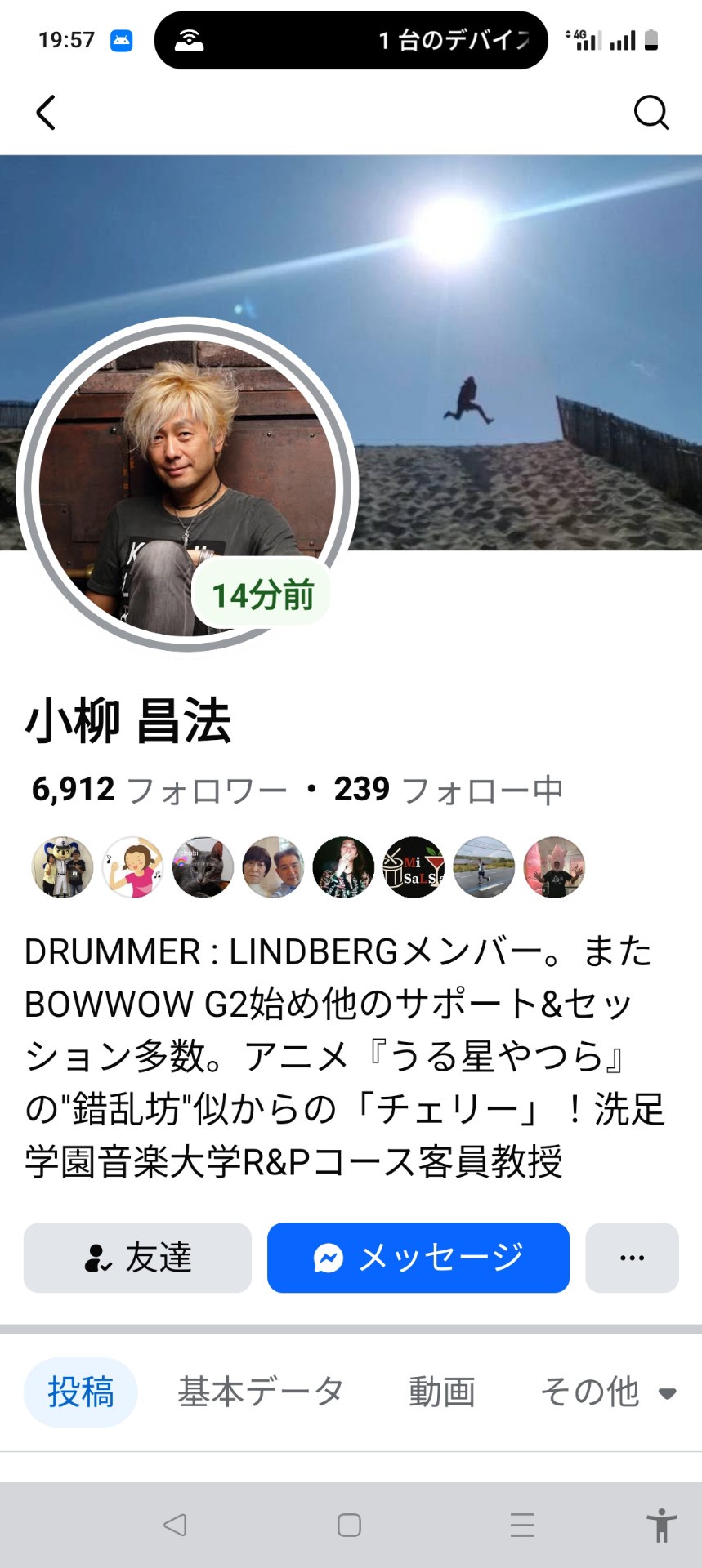Expand the その他 dropdown

[x=608, y=1392]
